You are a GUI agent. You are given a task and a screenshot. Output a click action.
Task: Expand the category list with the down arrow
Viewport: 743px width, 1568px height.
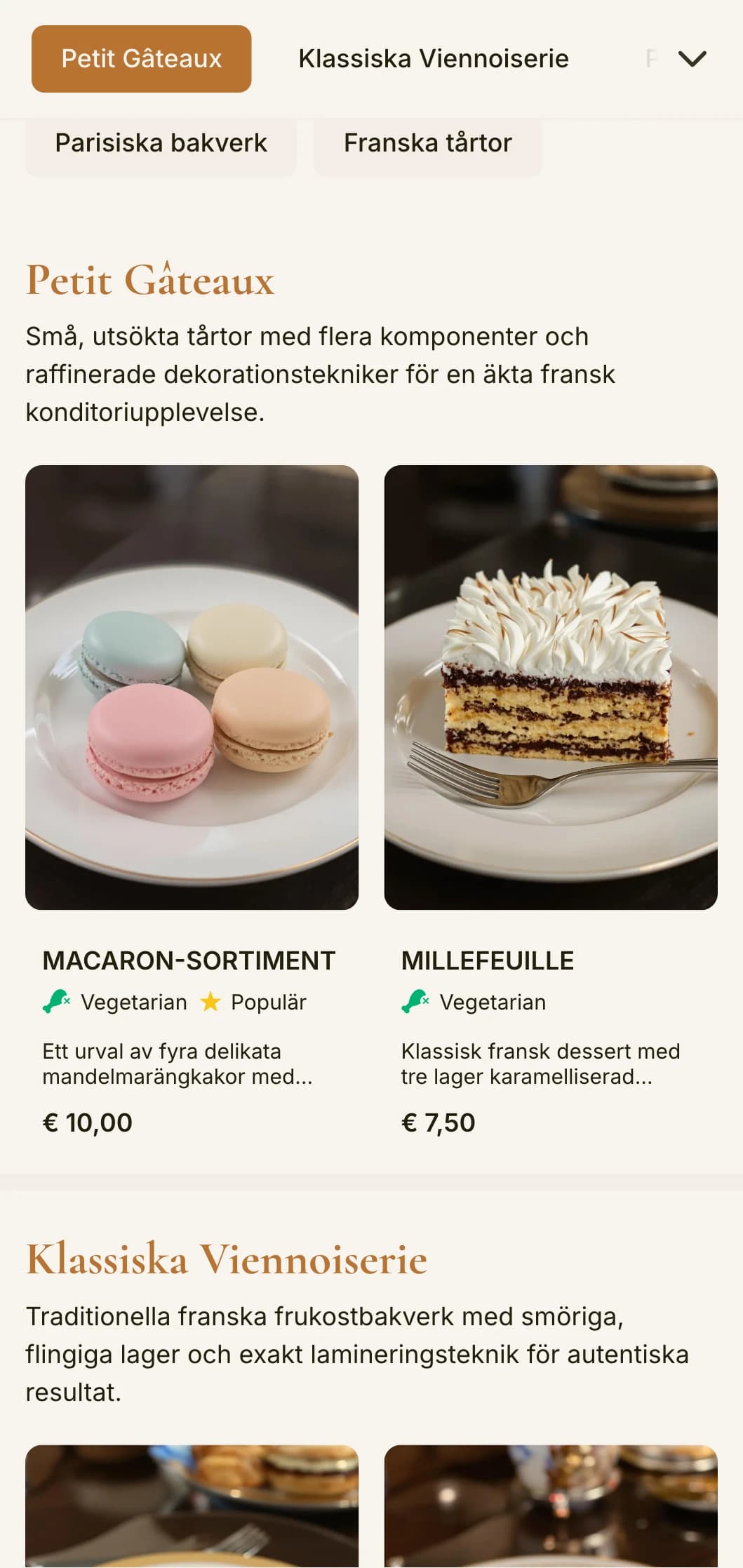click(693, 59)
